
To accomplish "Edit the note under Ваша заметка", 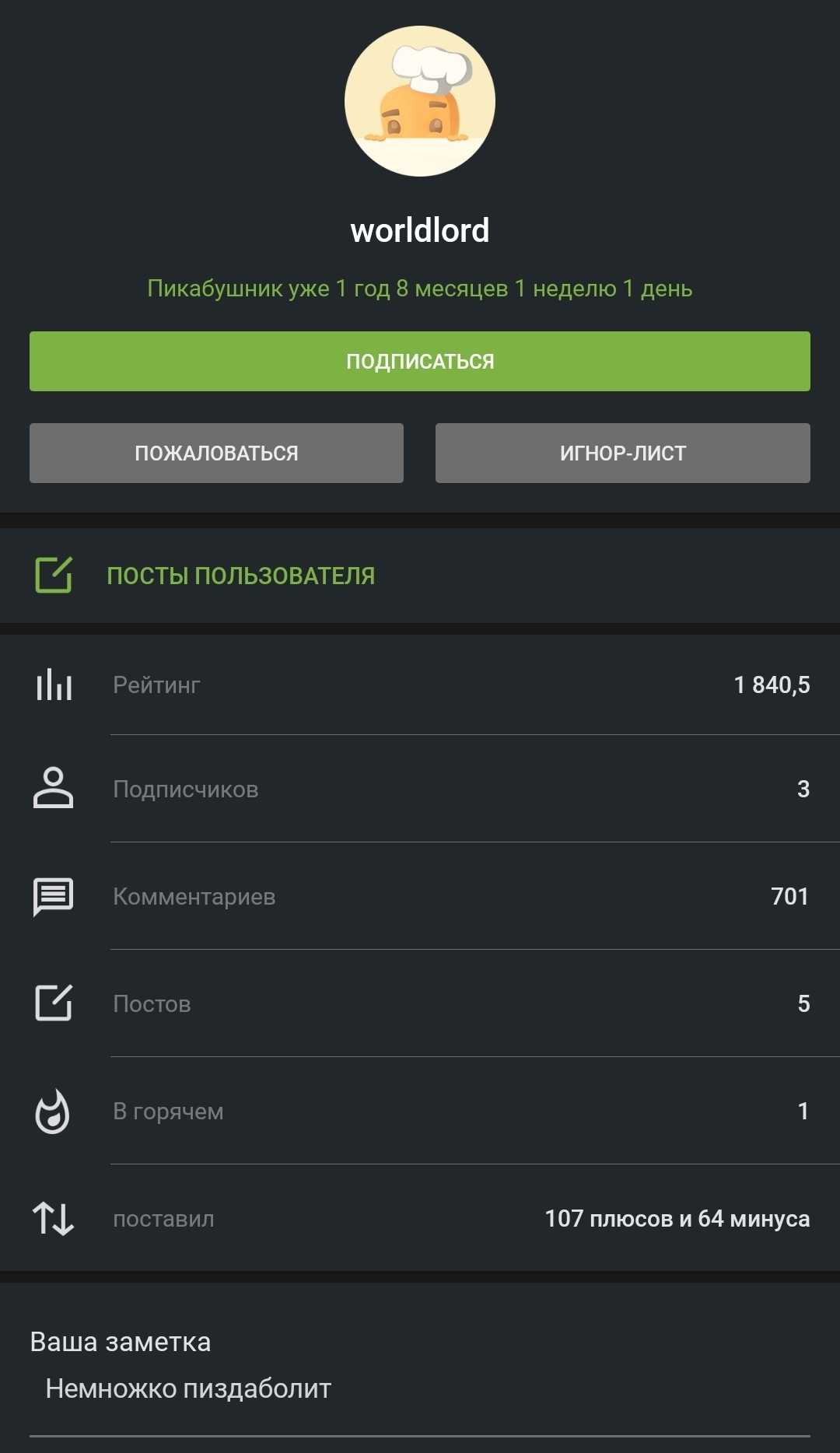I will click(x=420, y=1388).
